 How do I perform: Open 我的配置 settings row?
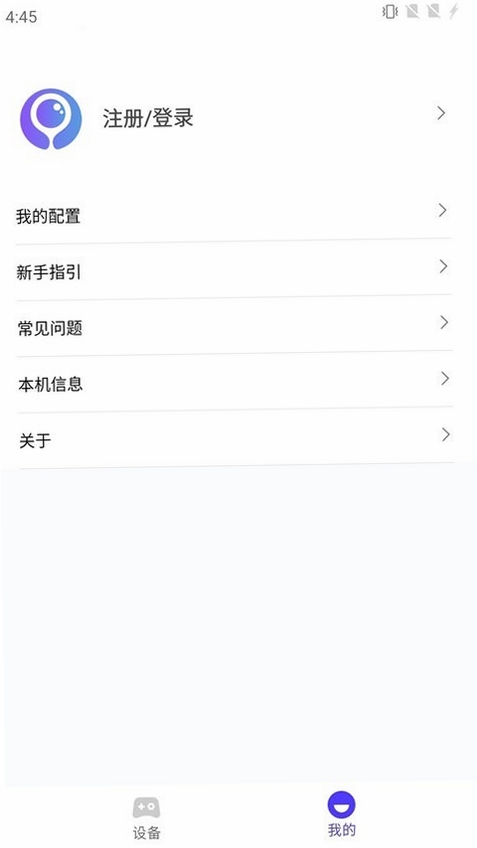[x=234, y=213]
